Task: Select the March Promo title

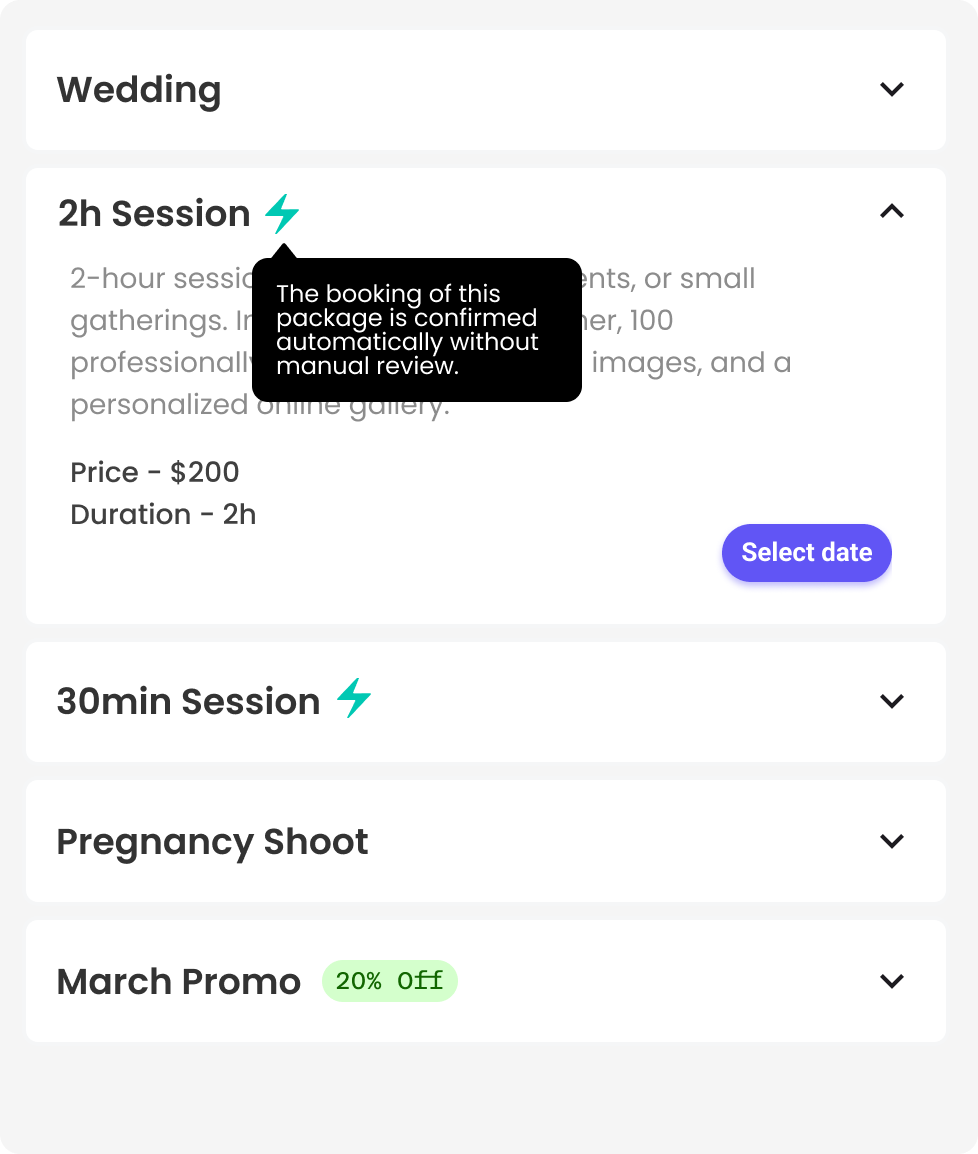Action: pos(178,981)
